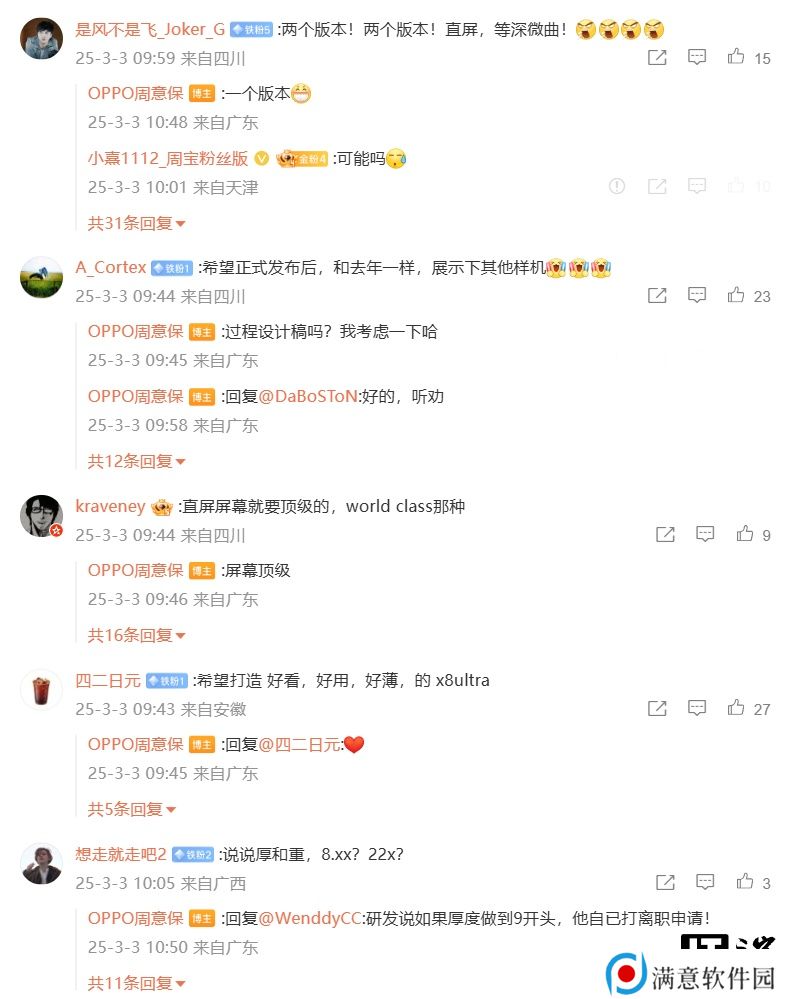790x999 pixels.
Task: Expand the 共31条回复 replies
Action: pyautogui.click(x=136, y=224)
